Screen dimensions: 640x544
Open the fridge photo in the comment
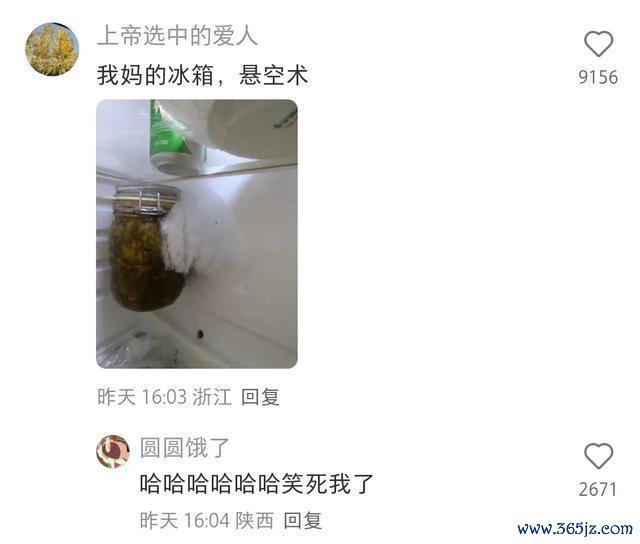point(197,233)
